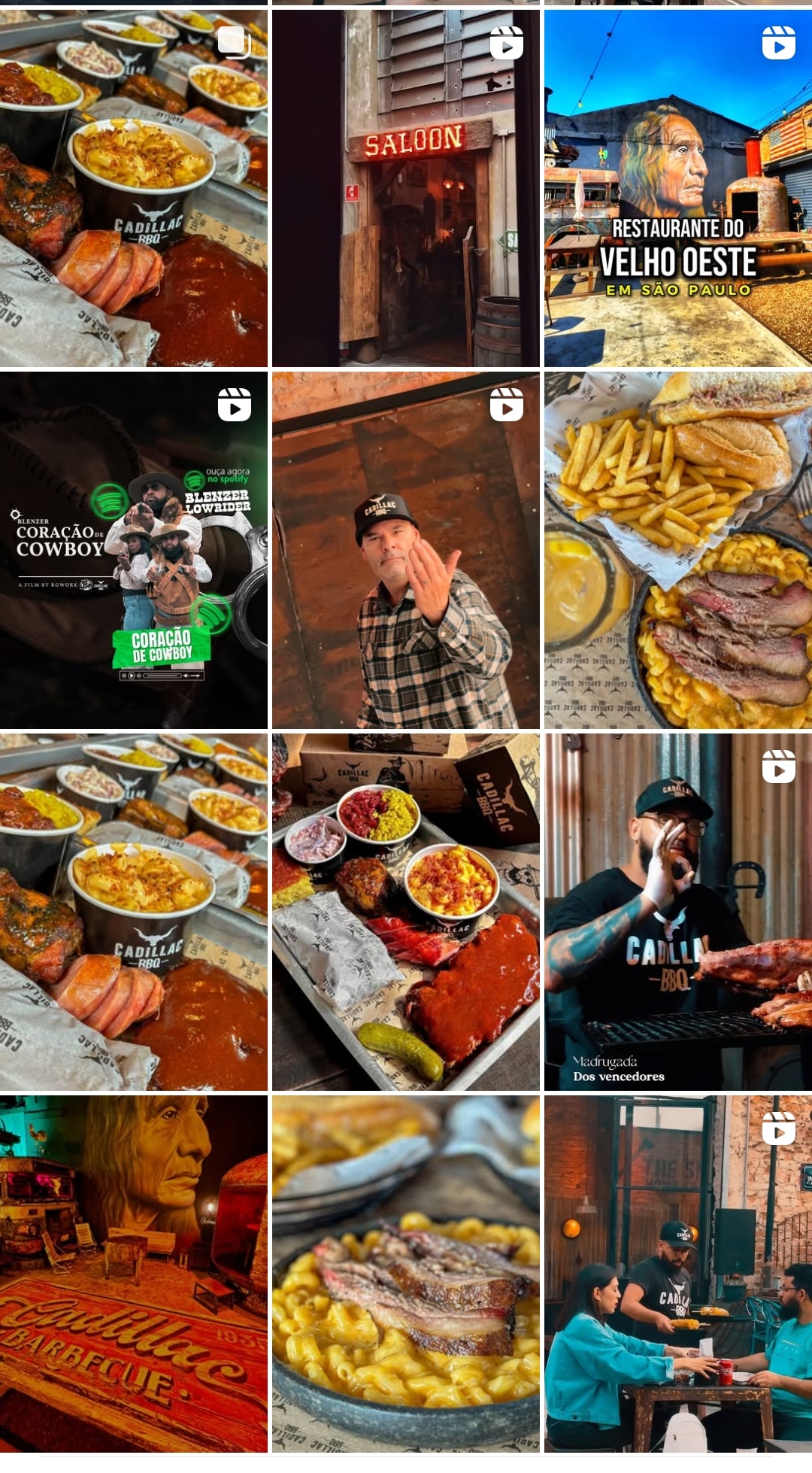Open the Coração de Cowboy Spotify reel
The image size is (812, 1473).
coord(134,550)
